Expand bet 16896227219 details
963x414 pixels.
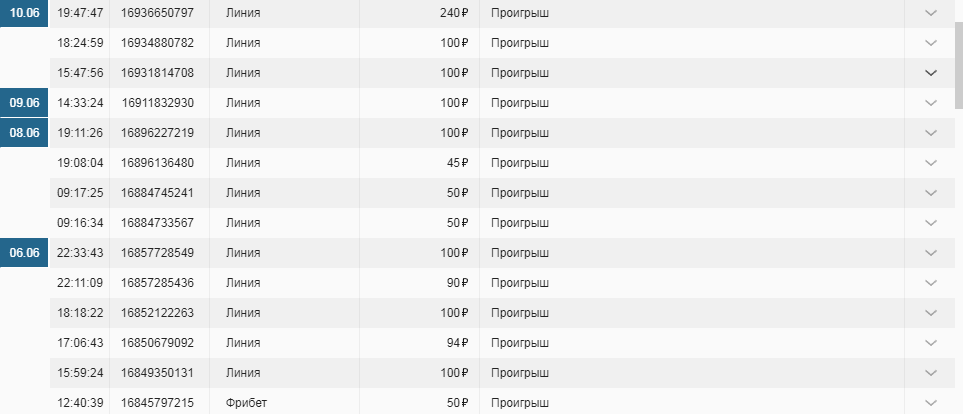[x=931, y=133]
